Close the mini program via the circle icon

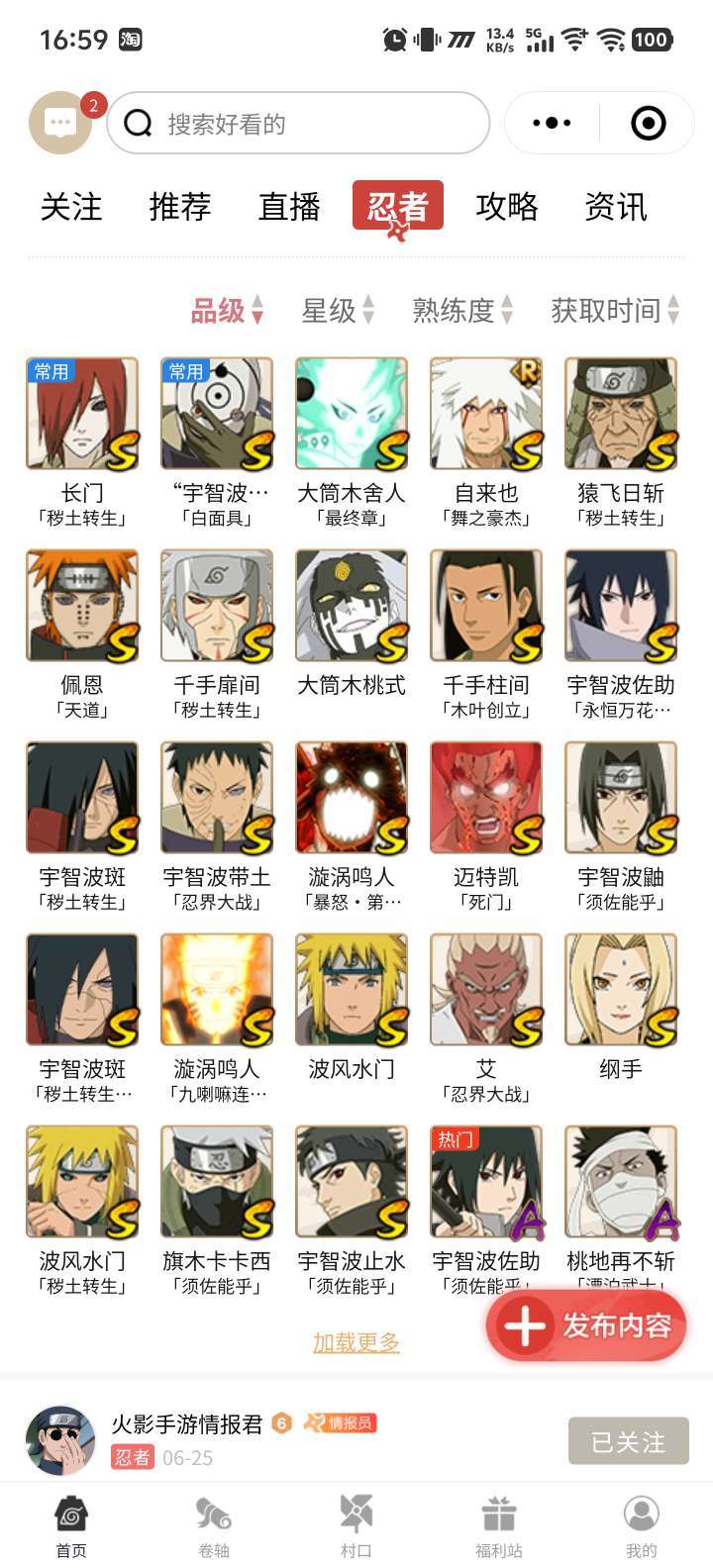point(648,124)
